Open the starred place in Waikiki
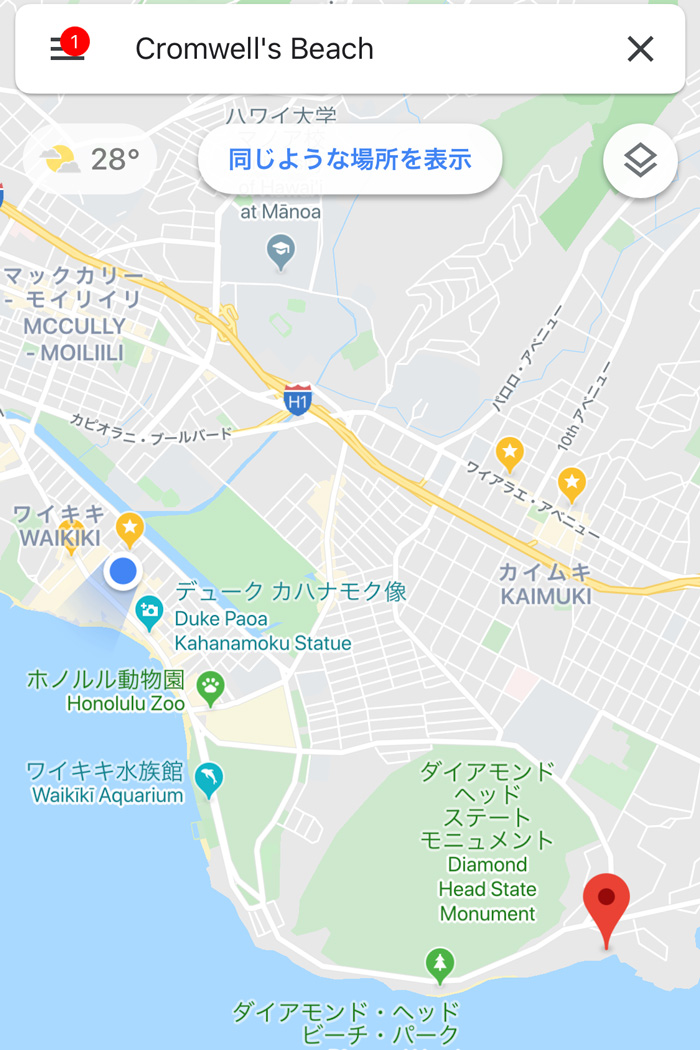 (130, 526)
